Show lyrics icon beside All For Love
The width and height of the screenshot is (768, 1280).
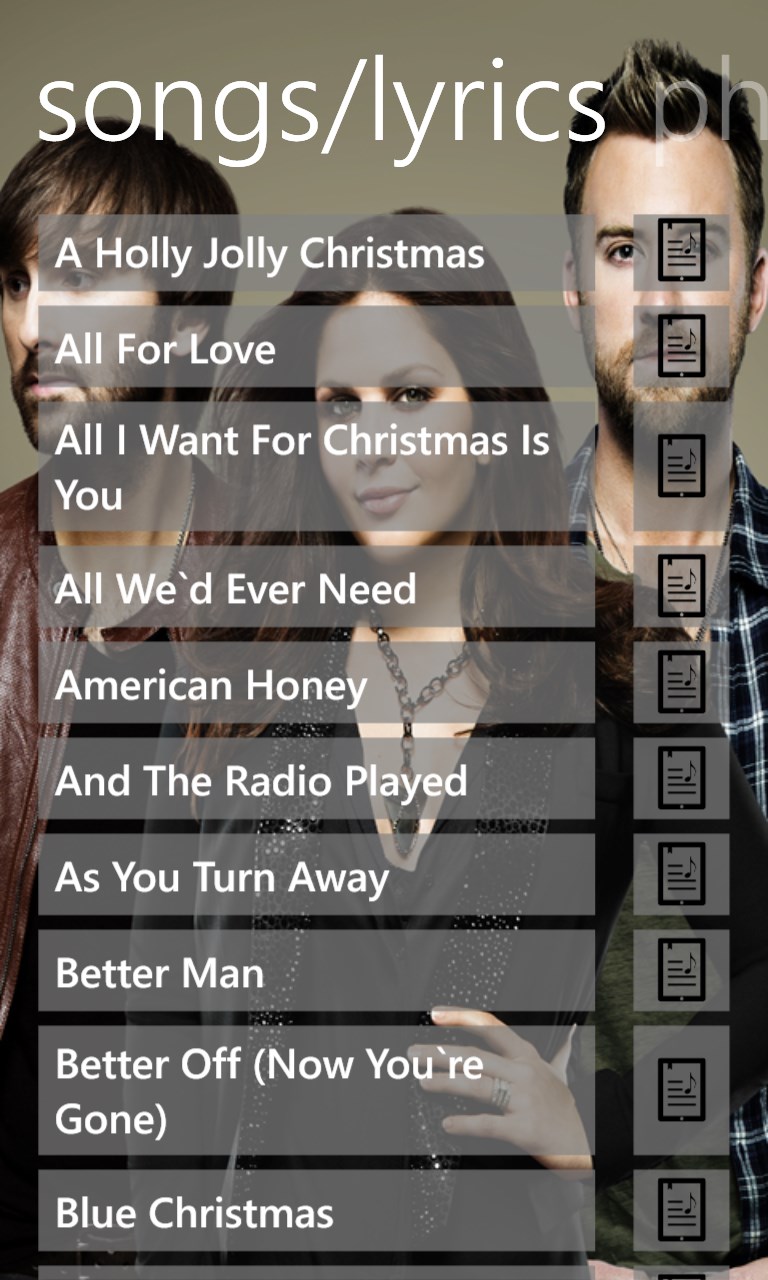681,349
